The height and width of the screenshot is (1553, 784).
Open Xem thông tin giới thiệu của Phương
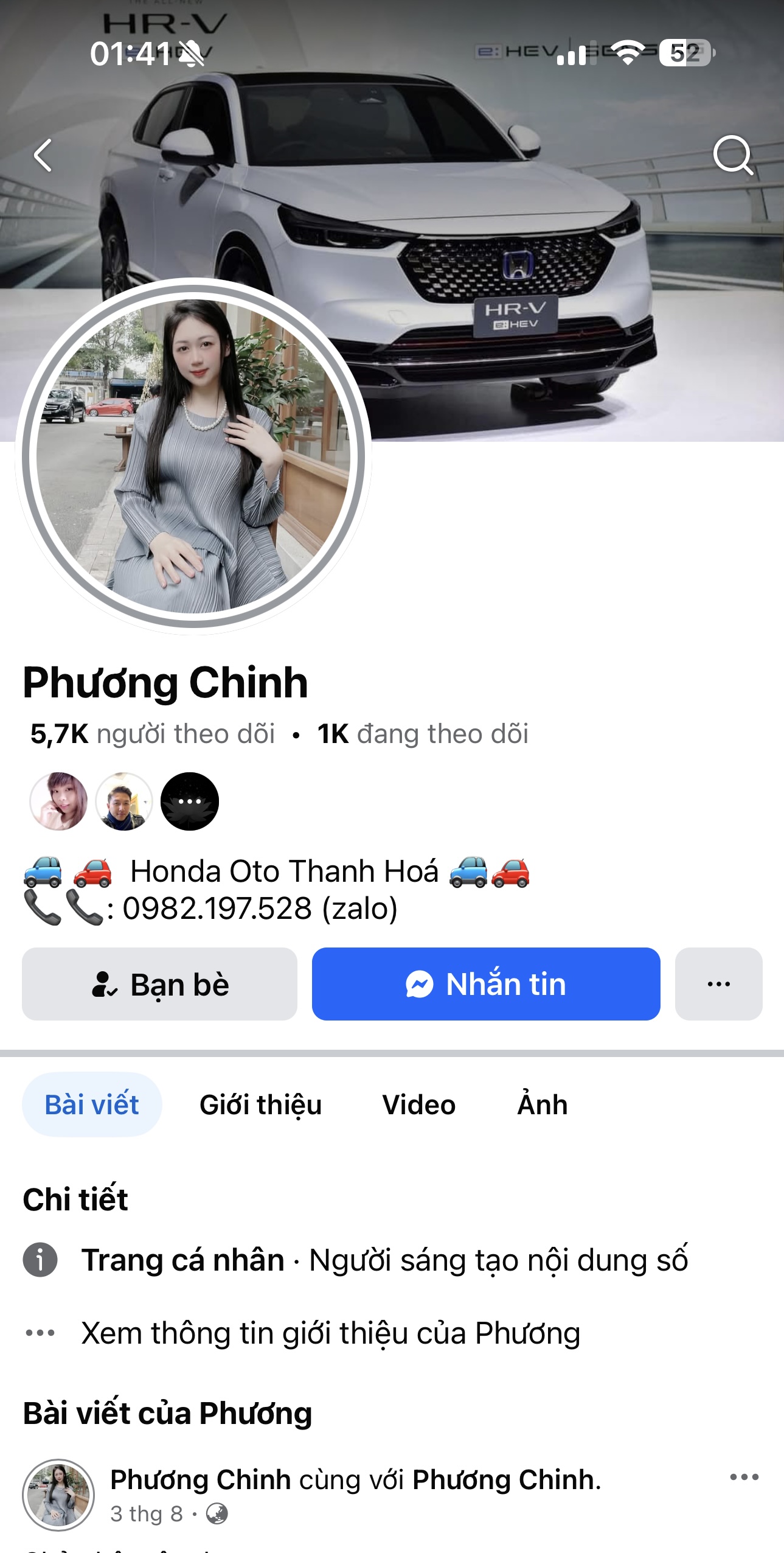coord(330,1333)
